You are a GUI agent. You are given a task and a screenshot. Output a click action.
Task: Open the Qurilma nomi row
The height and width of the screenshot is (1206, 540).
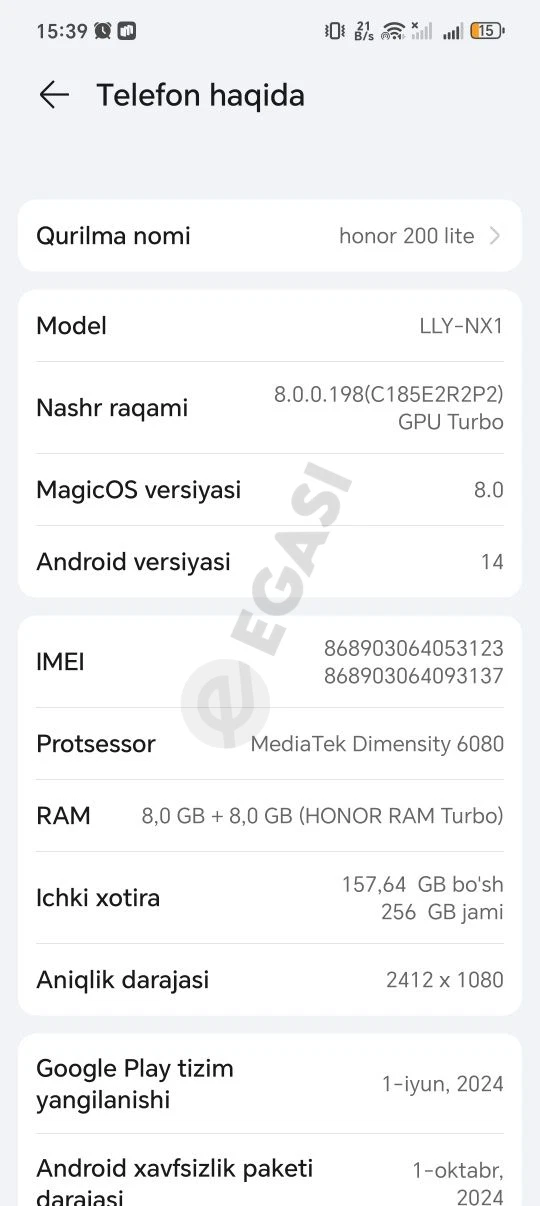point(270,236)
